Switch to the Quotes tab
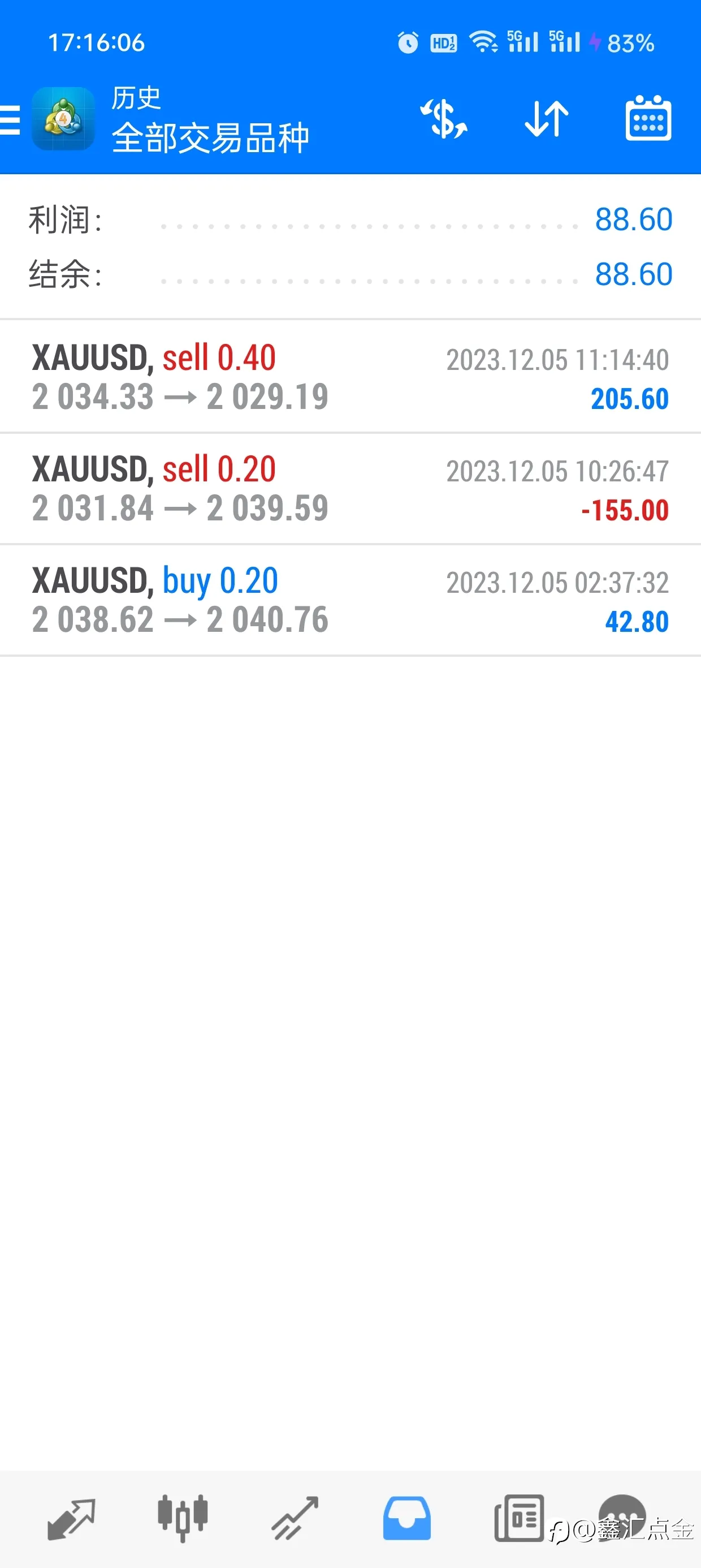This screenshot has height=1568, width=701. coord(71,1519)
